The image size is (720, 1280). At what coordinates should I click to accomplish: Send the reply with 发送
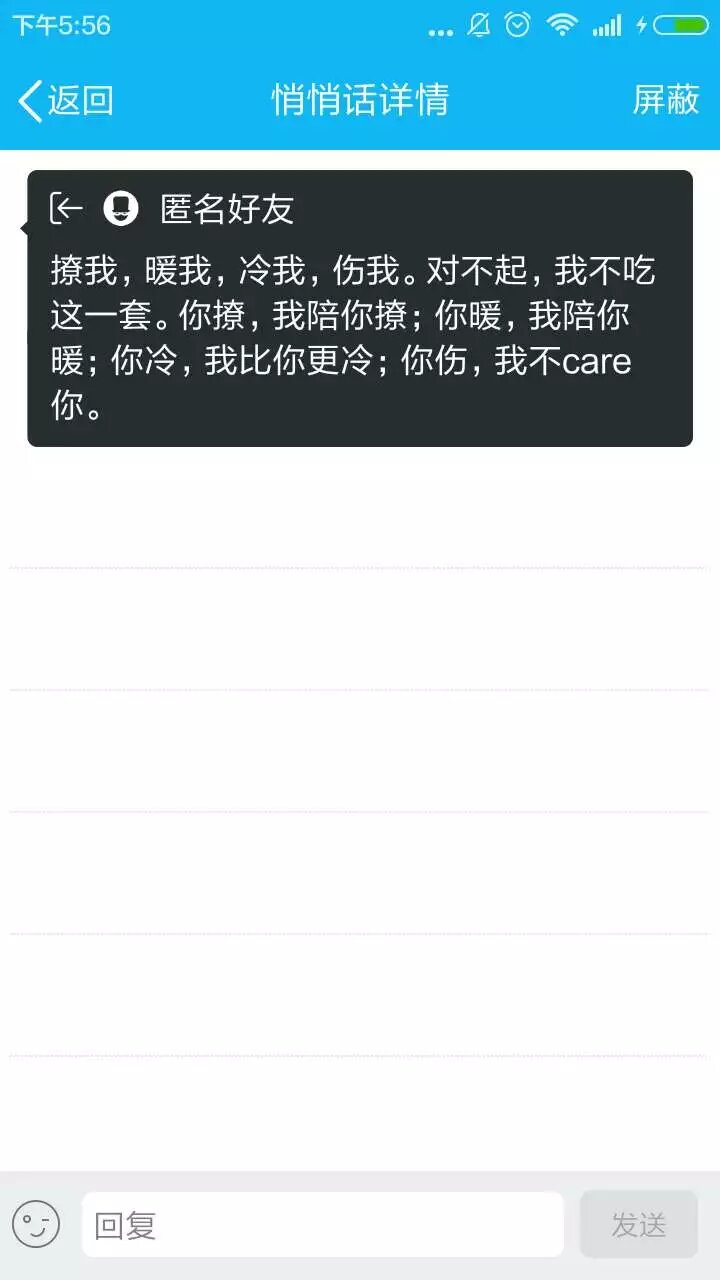tap(638, 1224)
